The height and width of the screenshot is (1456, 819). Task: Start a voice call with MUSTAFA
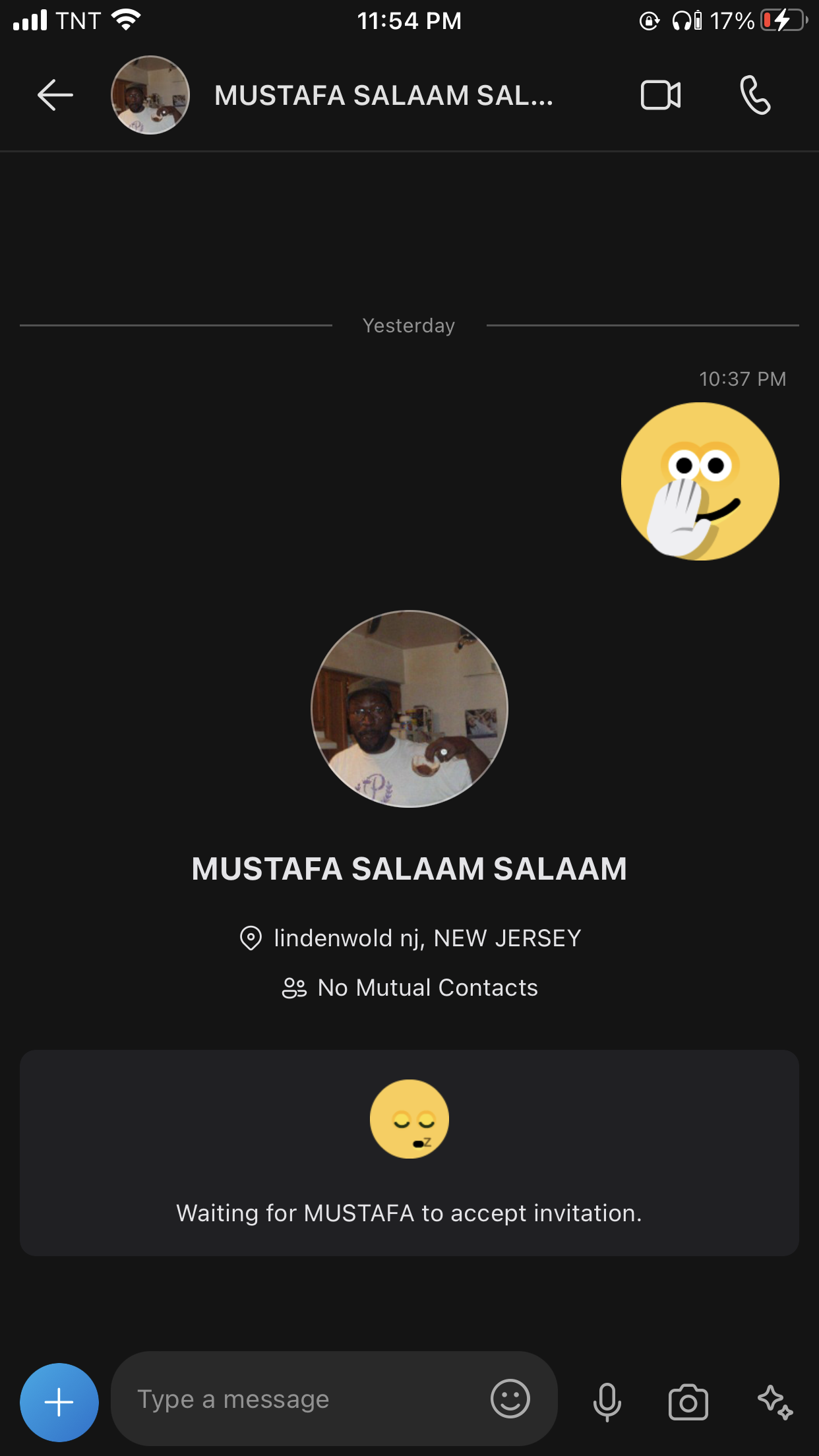(x=755, y=96)
